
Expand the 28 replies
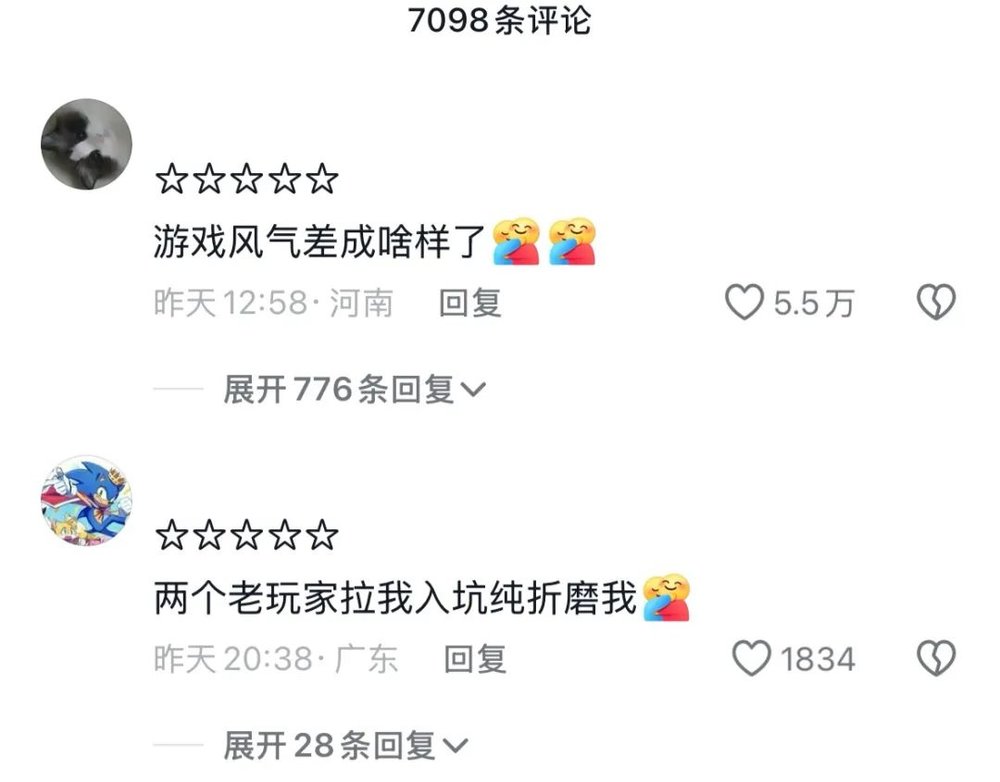345,745
